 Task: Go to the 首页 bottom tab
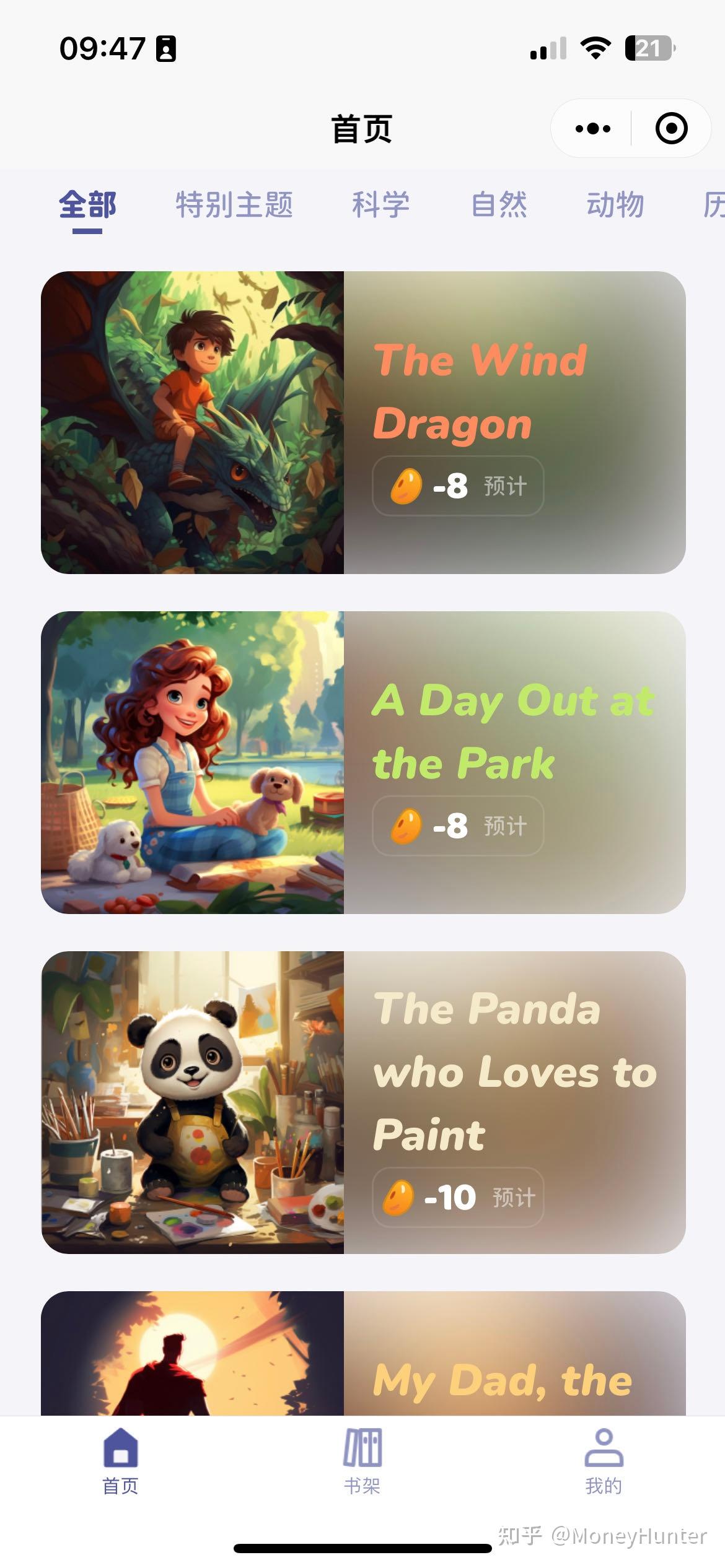pos(120,1463)
